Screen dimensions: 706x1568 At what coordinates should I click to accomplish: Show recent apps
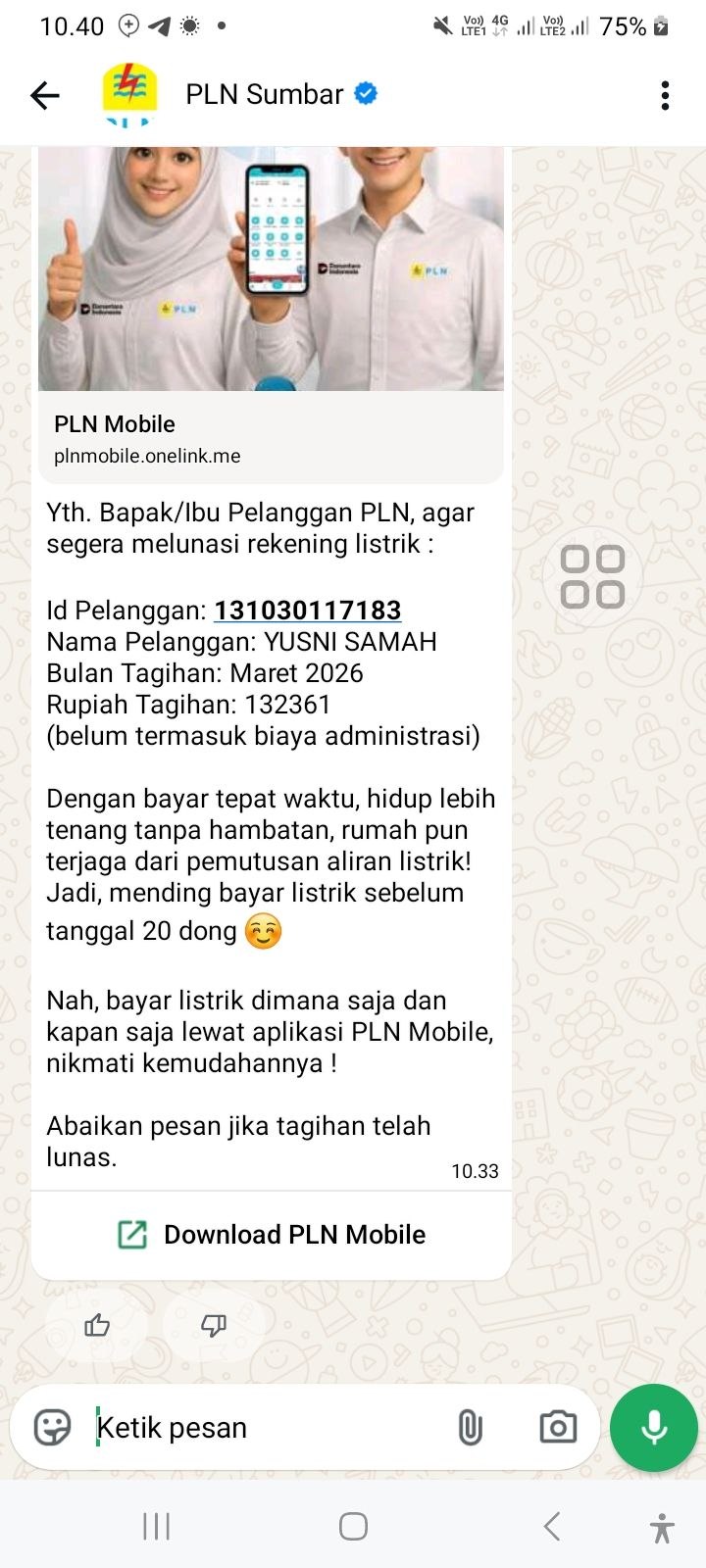tap(157, 1526)
